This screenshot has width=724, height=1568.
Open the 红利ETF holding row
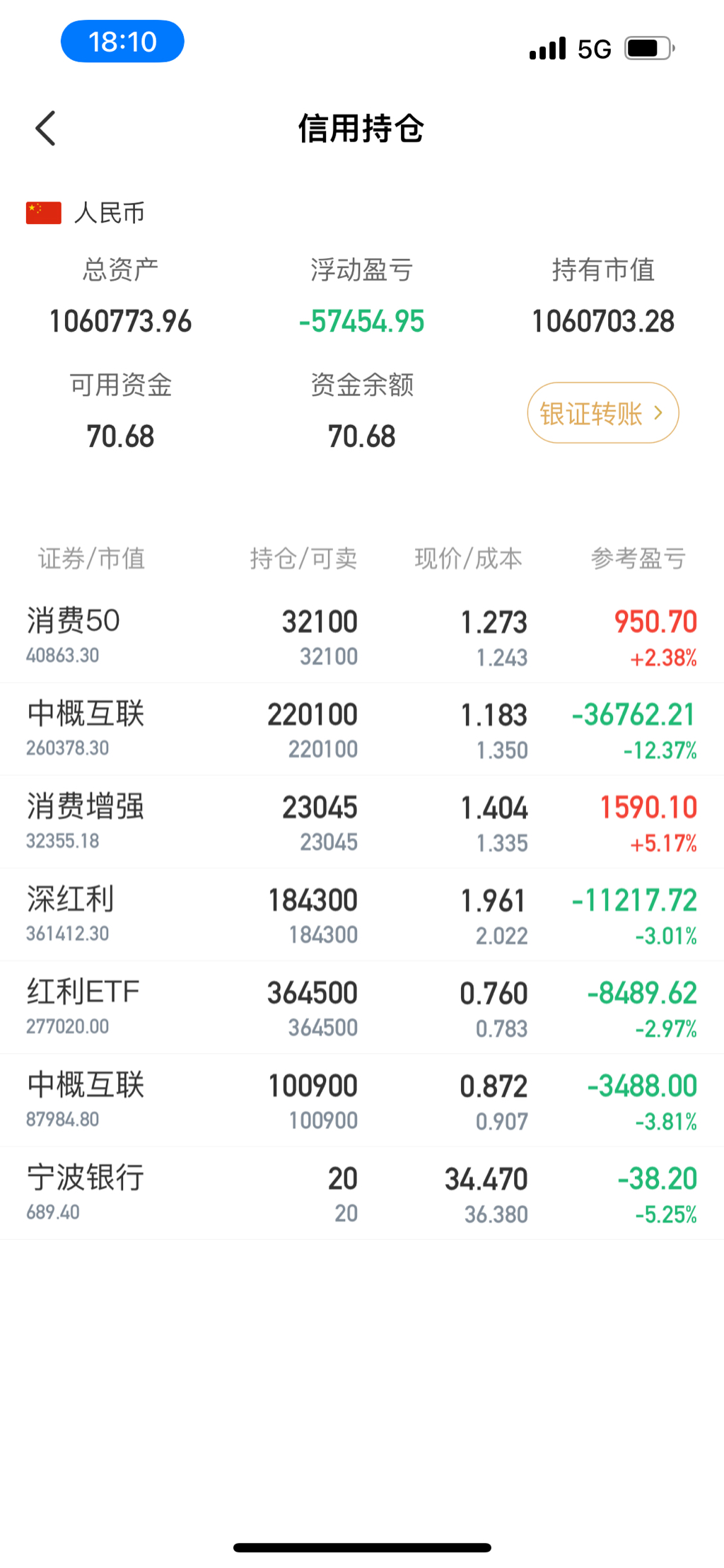(x=362, y=1008)
